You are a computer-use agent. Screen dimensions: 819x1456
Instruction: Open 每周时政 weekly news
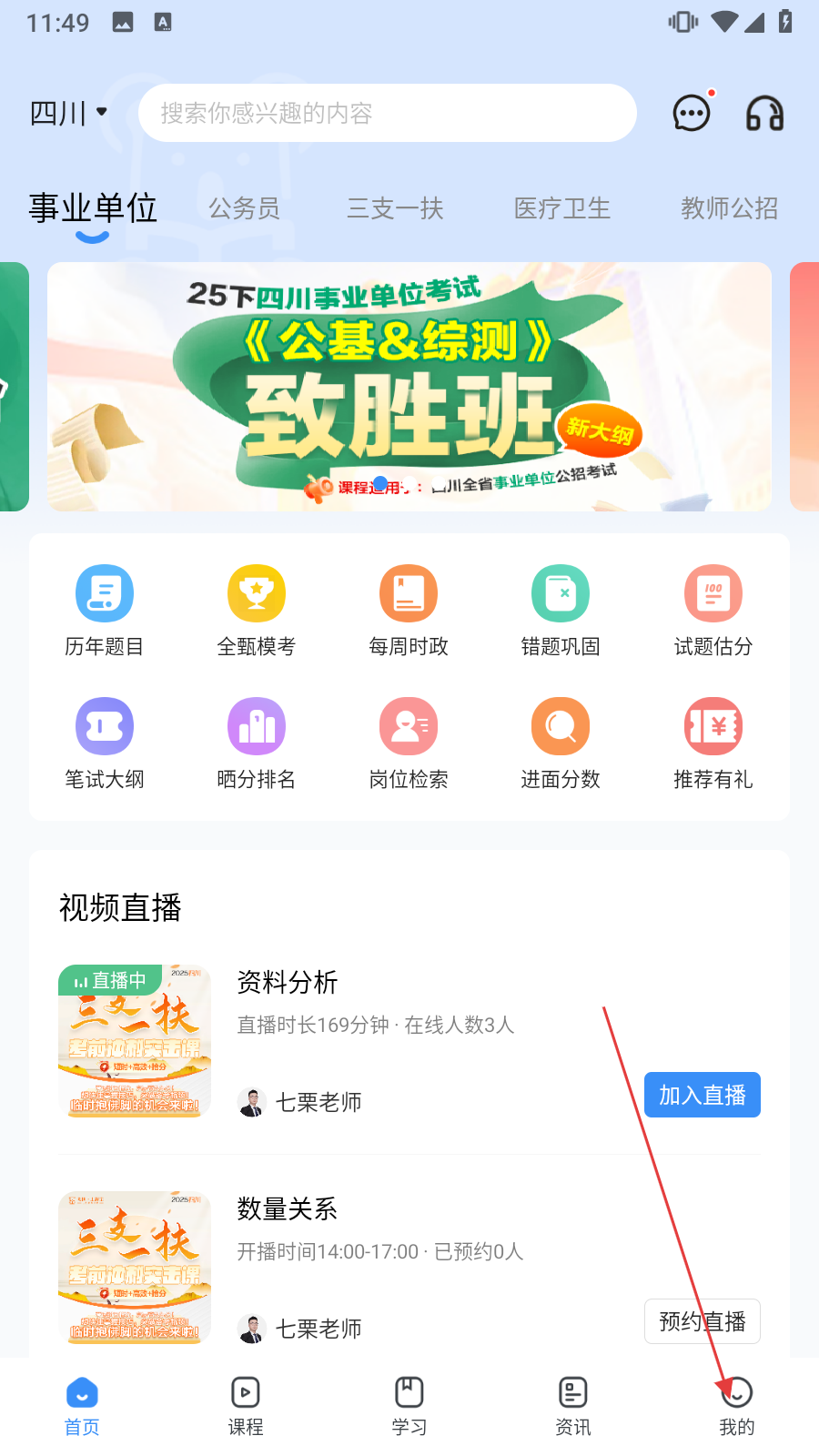click(409, 610)
